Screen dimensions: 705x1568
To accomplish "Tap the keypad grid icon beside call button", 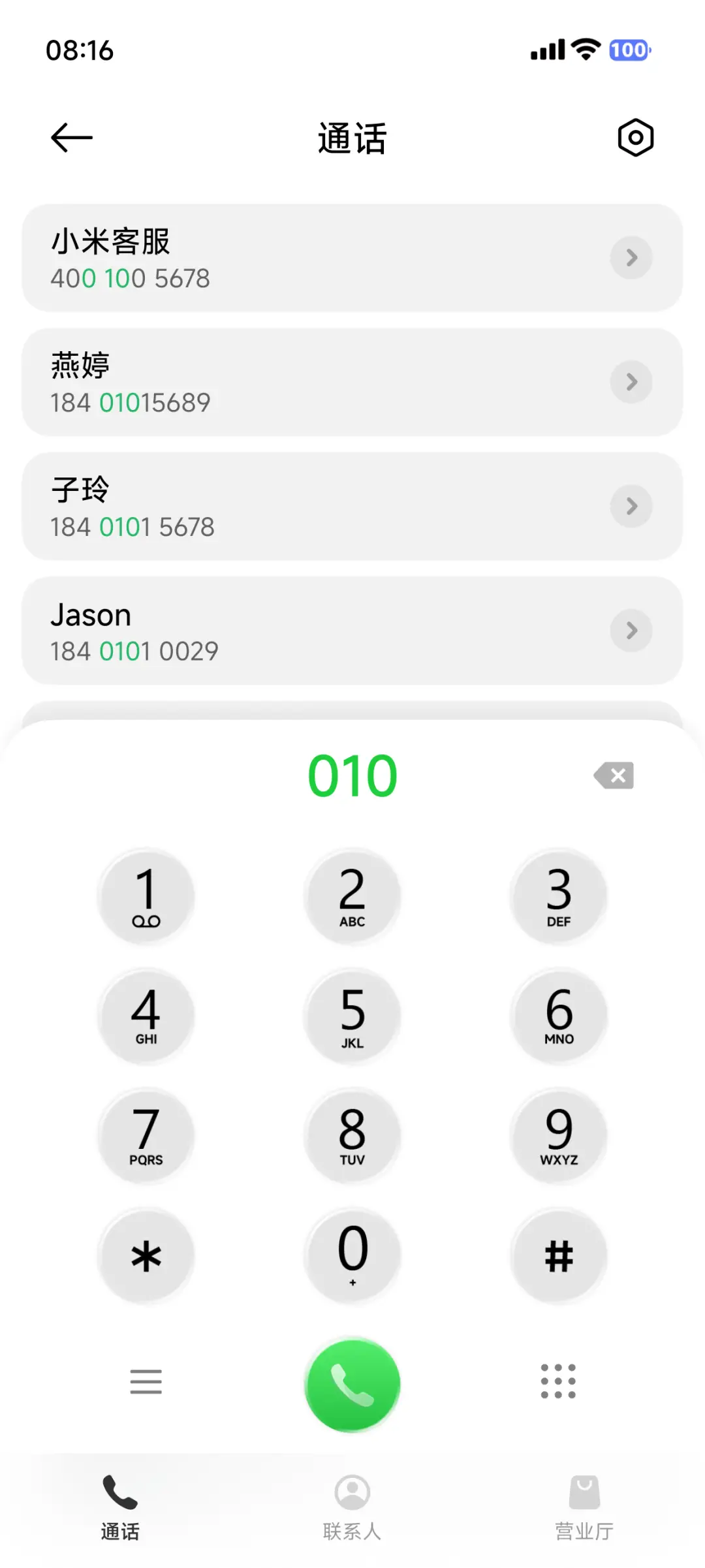I will pos(558,1382).
